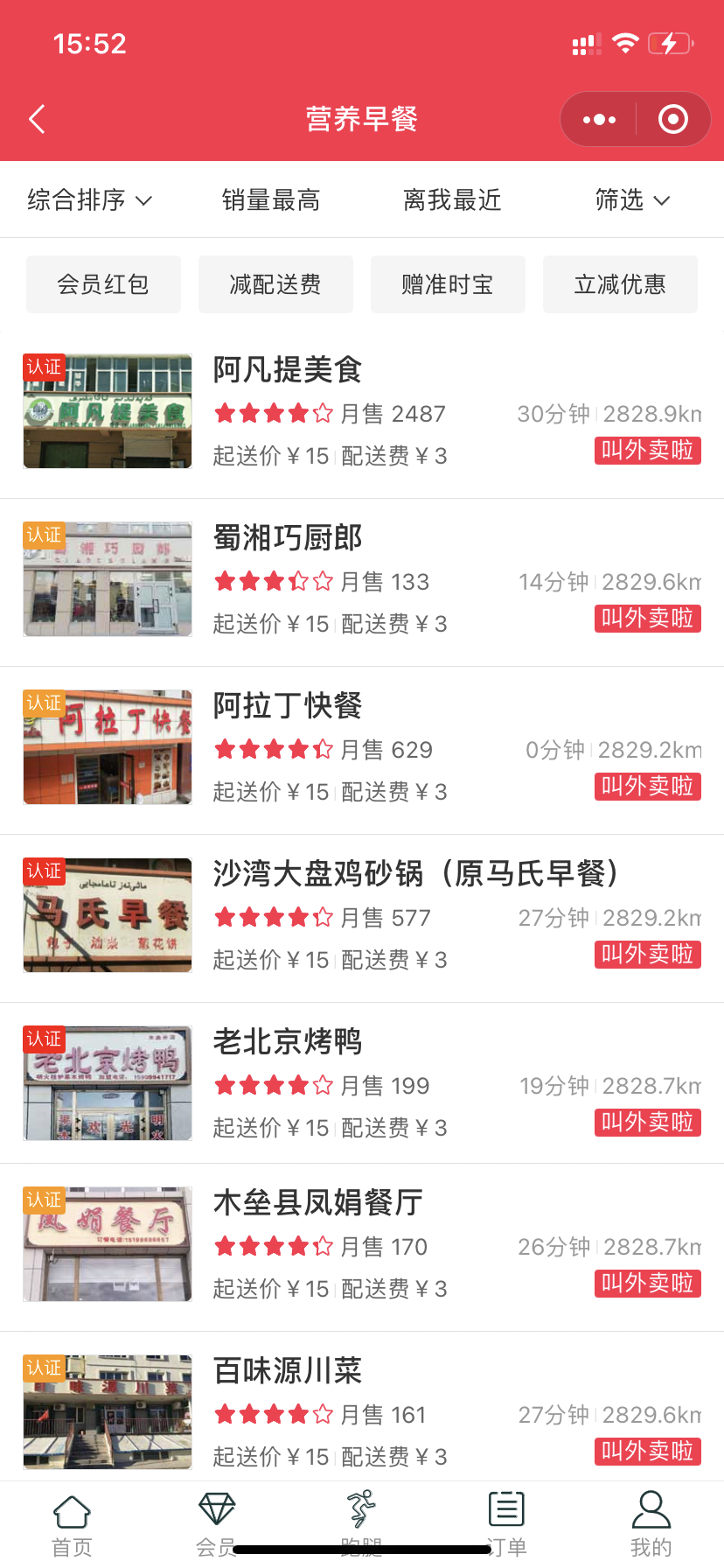Go back using the top-left arrow
The image size is (724, 1568).
click(37, 119)
